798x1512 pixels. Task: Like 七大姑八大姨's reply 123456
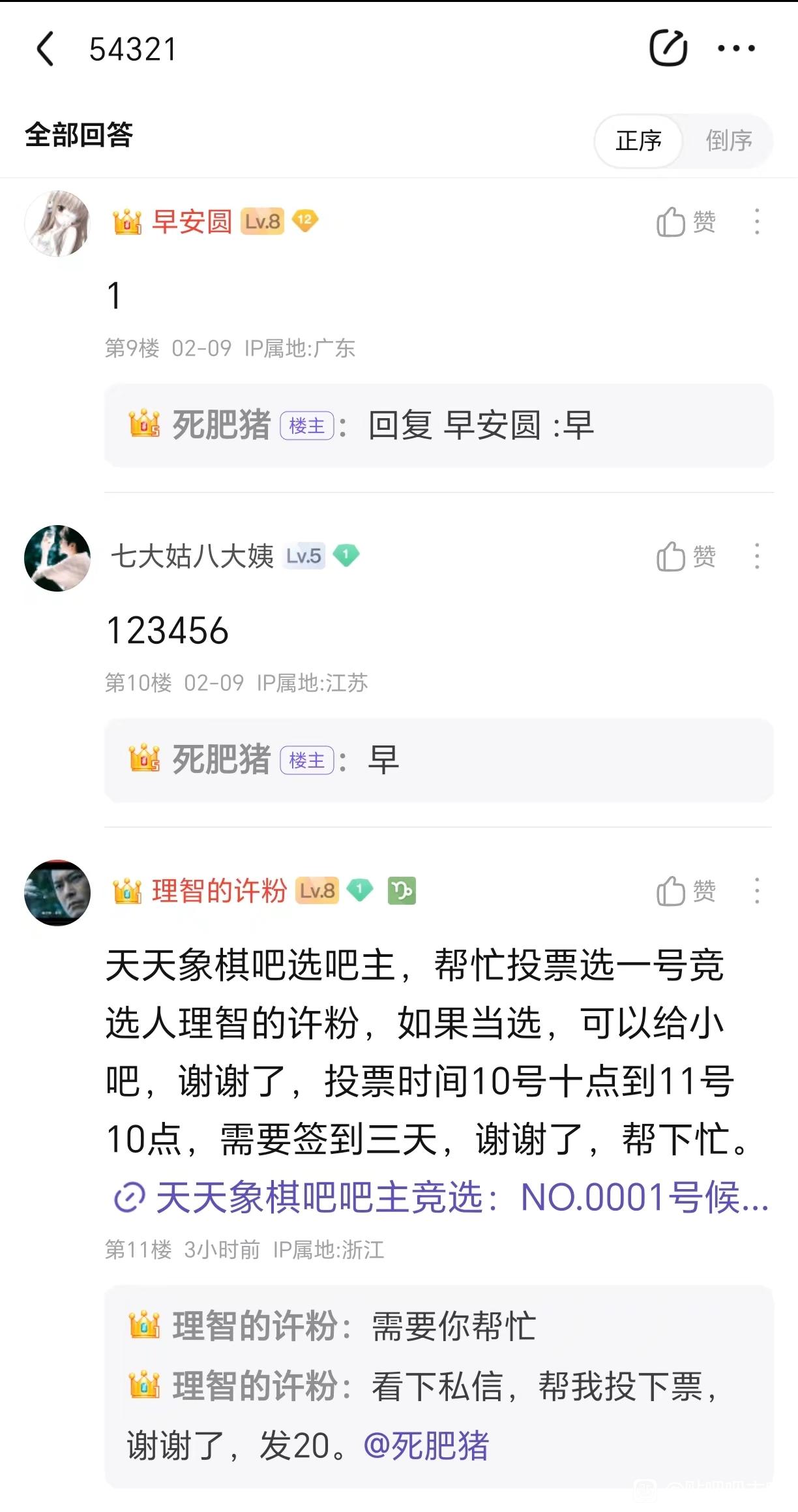[686, 557]
